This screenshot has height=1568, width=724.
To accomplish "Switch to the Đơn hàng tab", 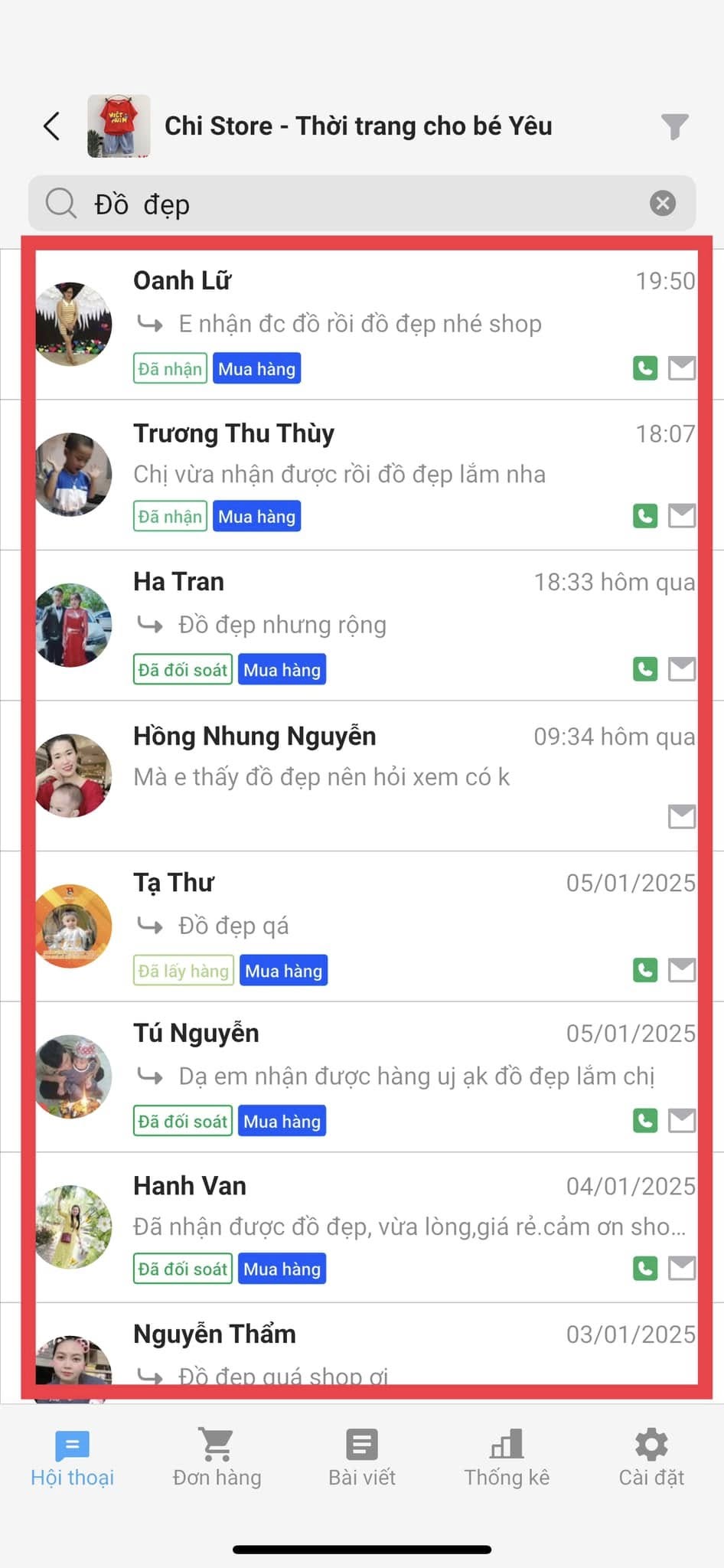I will 217,1458.
